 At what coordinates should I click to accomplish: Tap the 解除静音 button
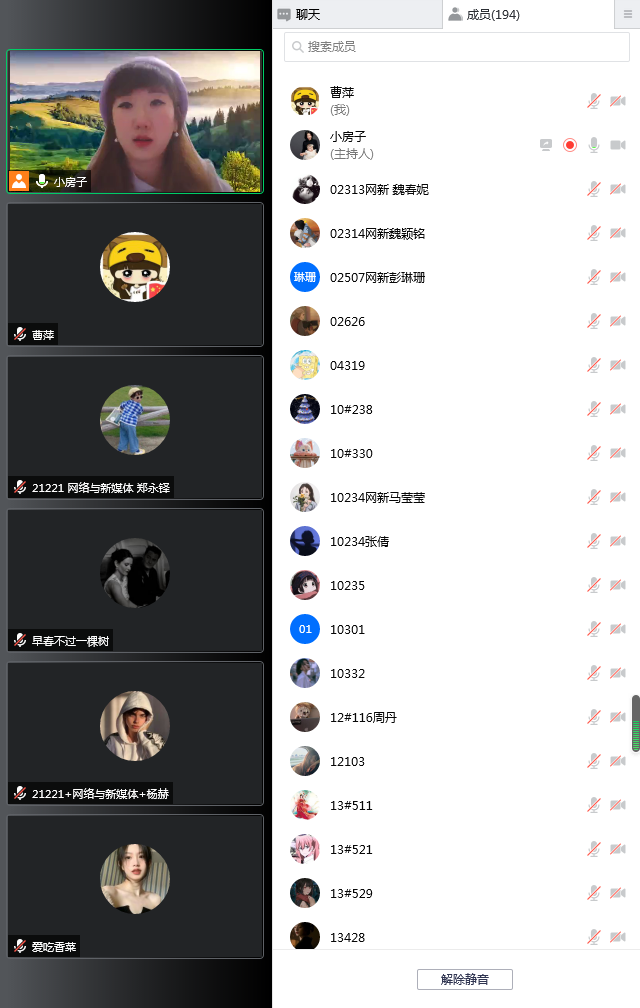(464, 979)
